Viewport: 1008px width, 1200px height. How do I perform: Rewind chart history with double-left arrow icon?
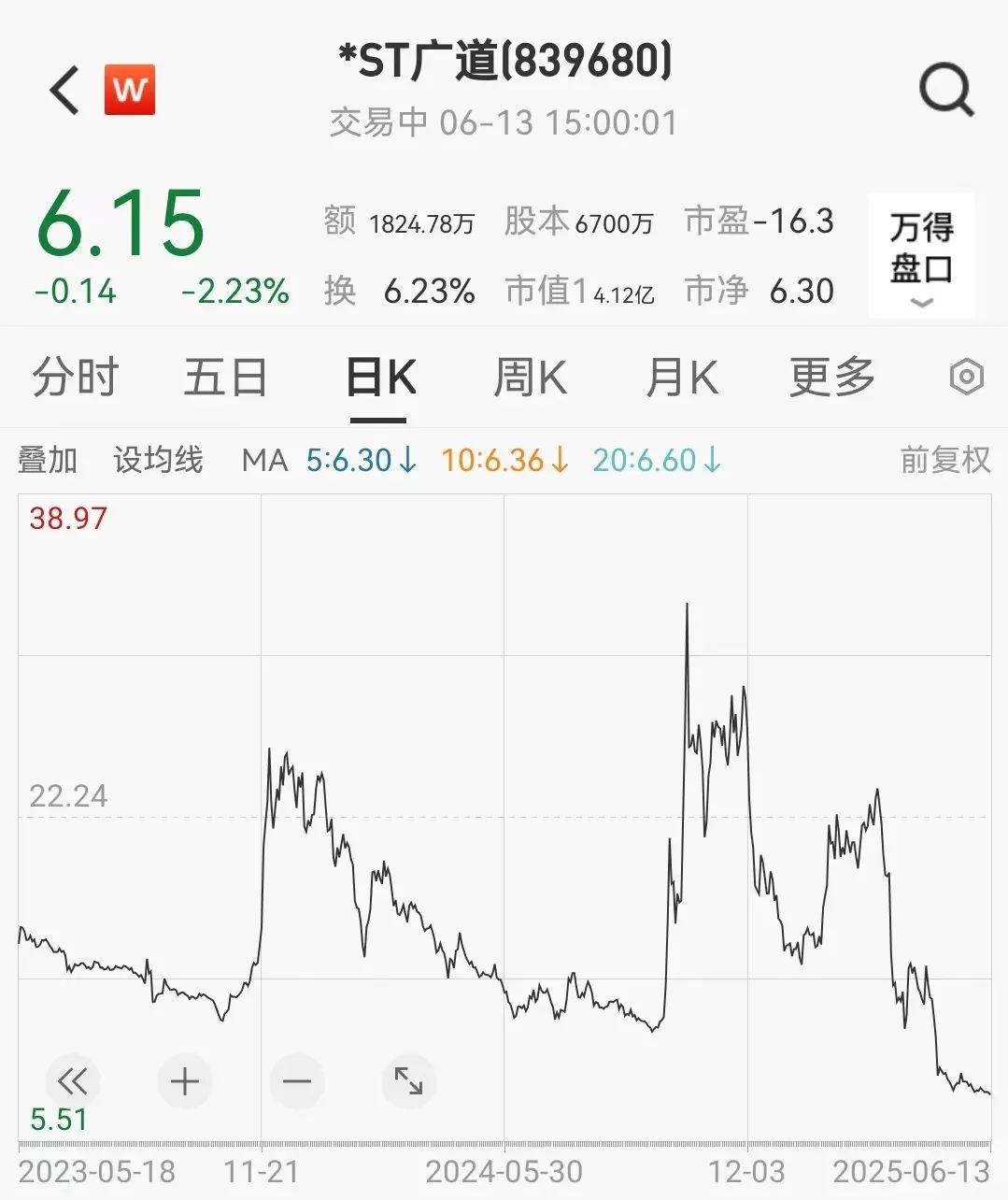tap(73, 1081)
